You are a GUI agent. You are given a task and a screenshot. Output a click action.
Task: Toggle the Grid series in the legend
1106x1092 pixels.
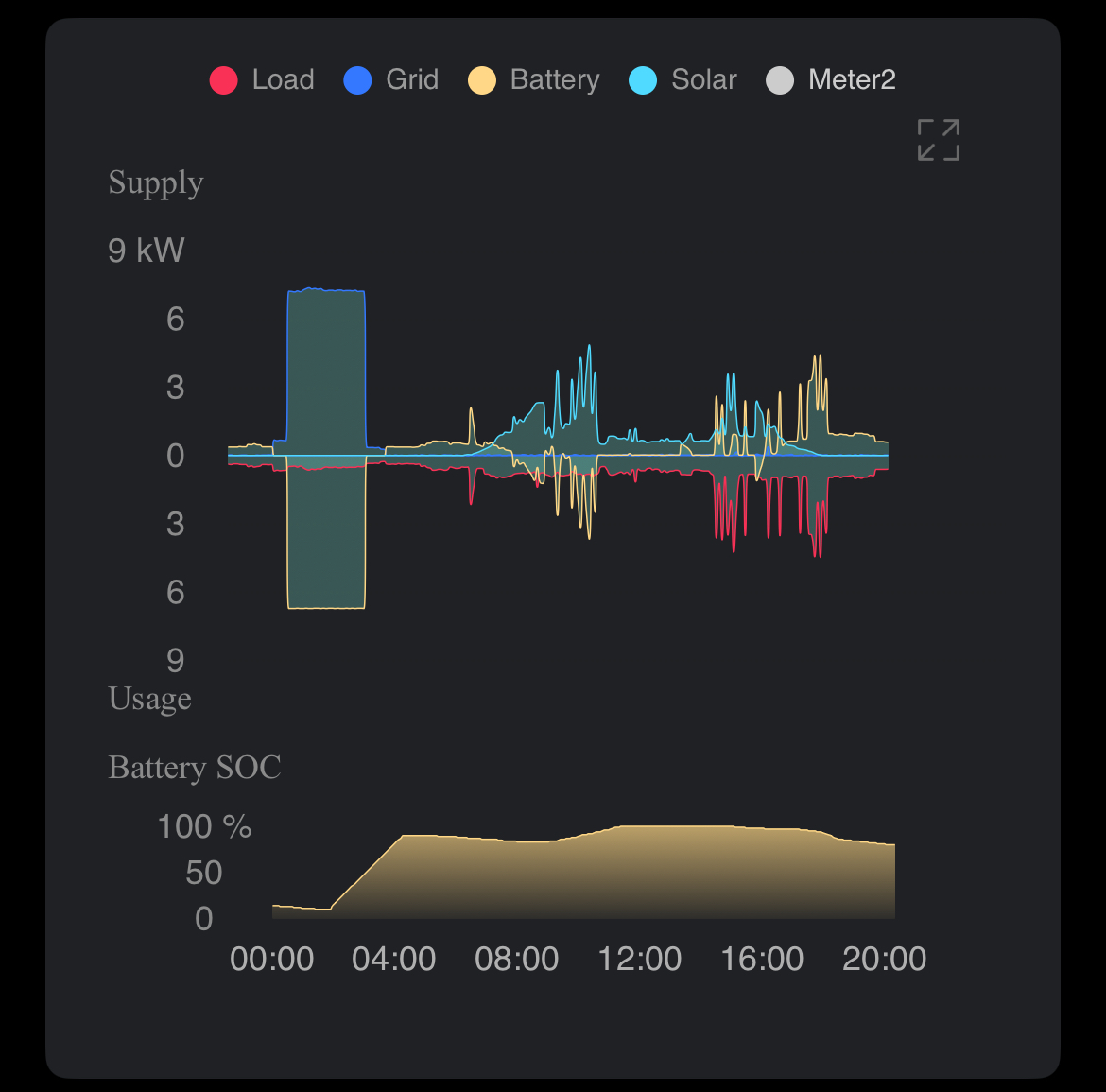391,80
